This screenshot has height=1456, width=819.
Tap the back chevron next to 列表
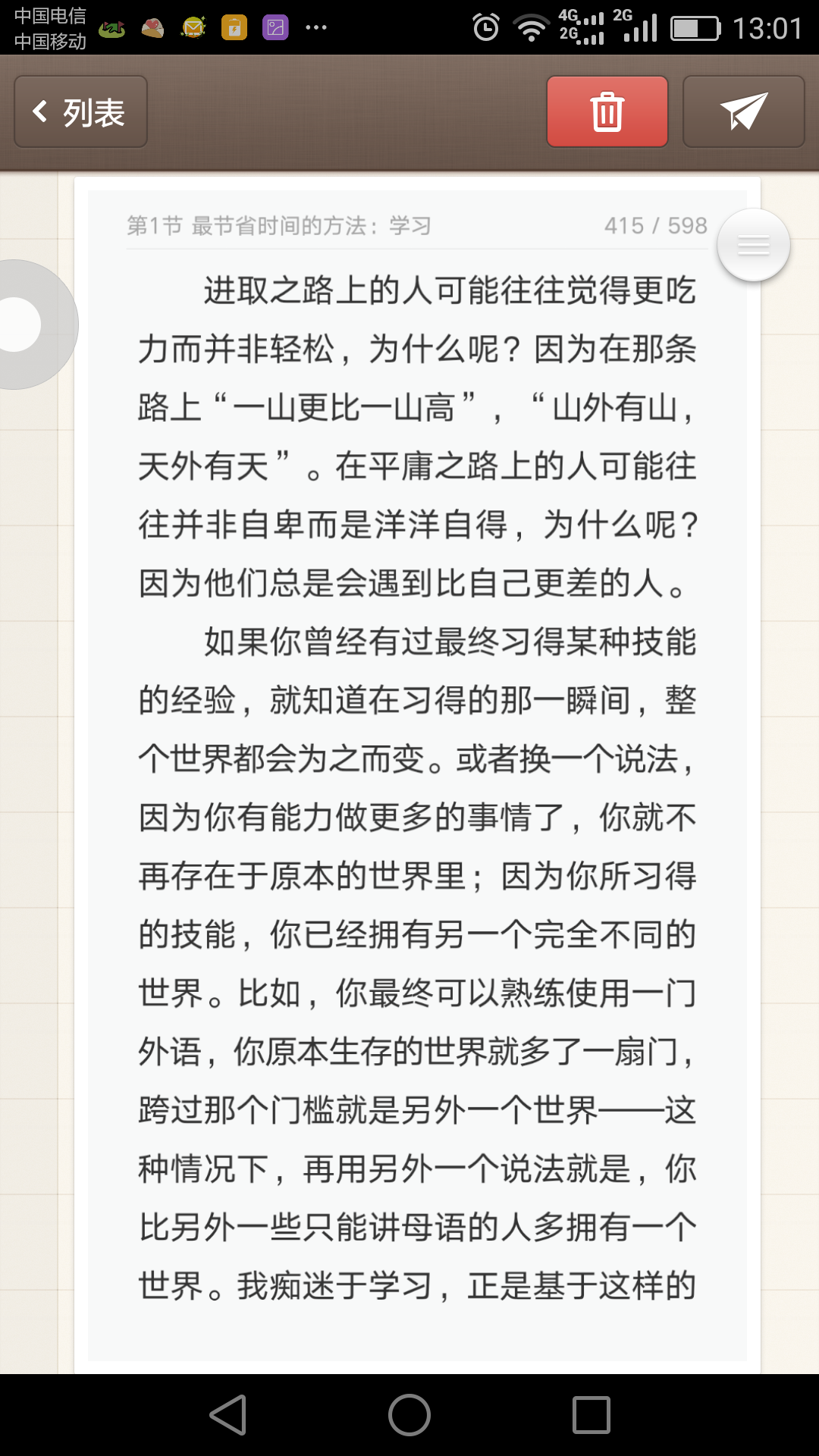pos(42,111)
